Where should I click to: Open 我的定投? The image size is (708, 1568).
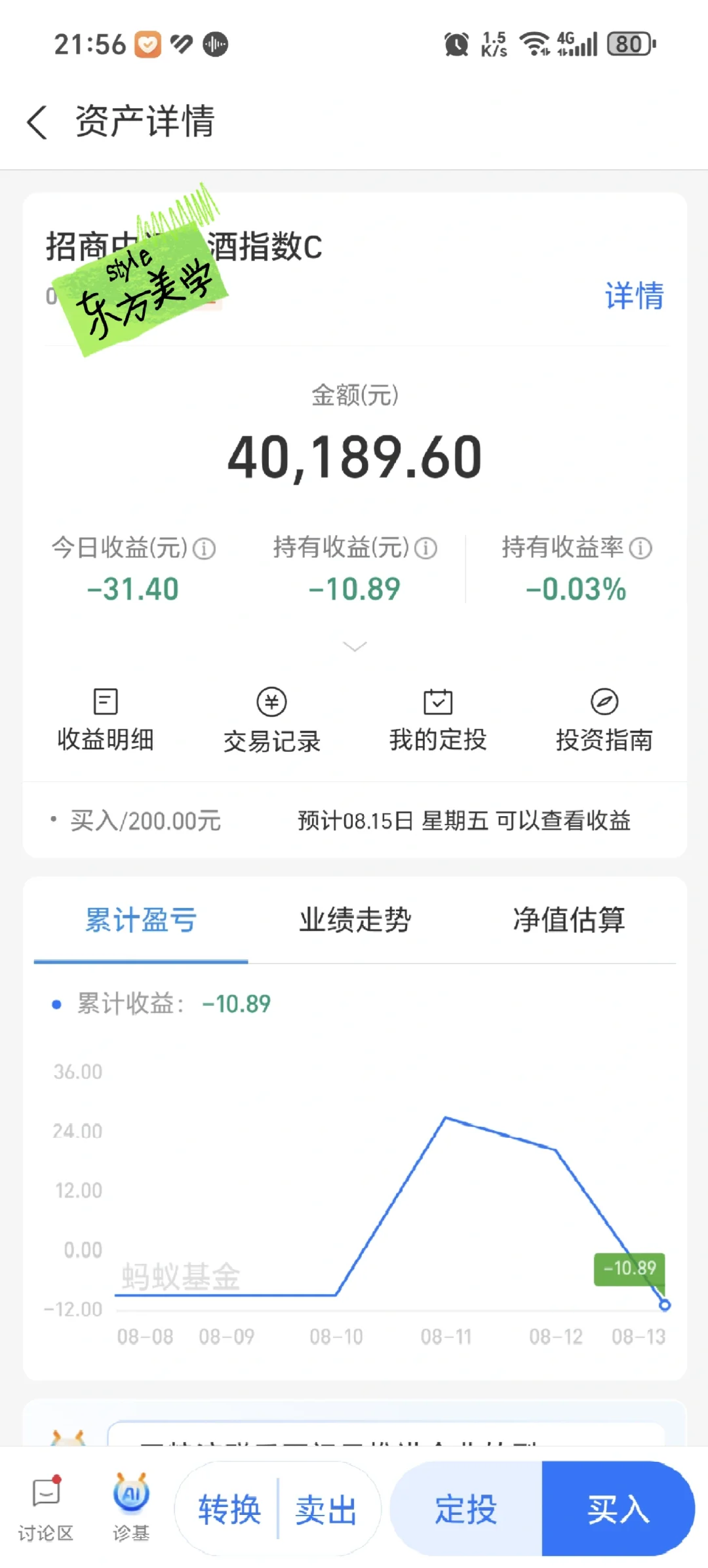(438, 719)
